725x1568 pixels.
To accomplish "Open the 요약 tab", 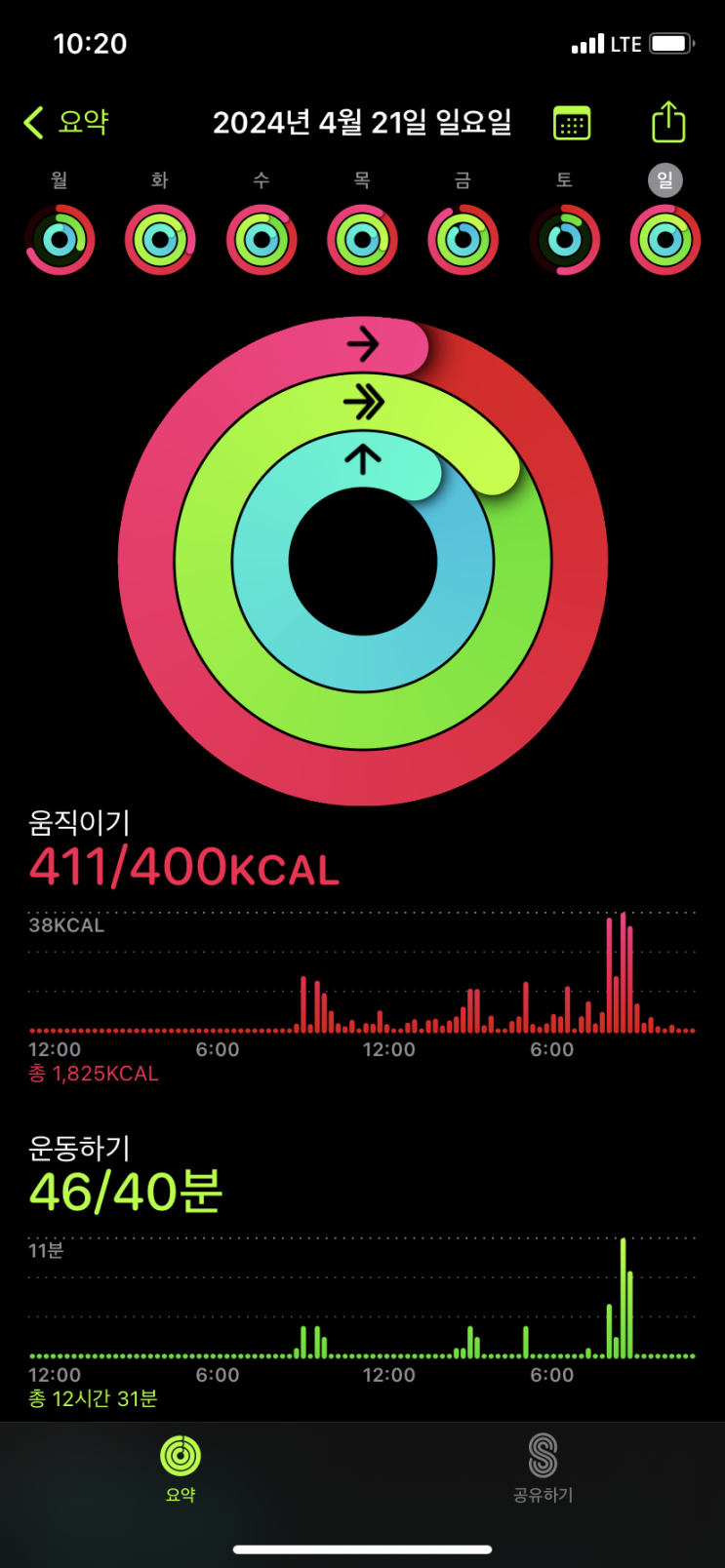I will (x=181, y=1468).
